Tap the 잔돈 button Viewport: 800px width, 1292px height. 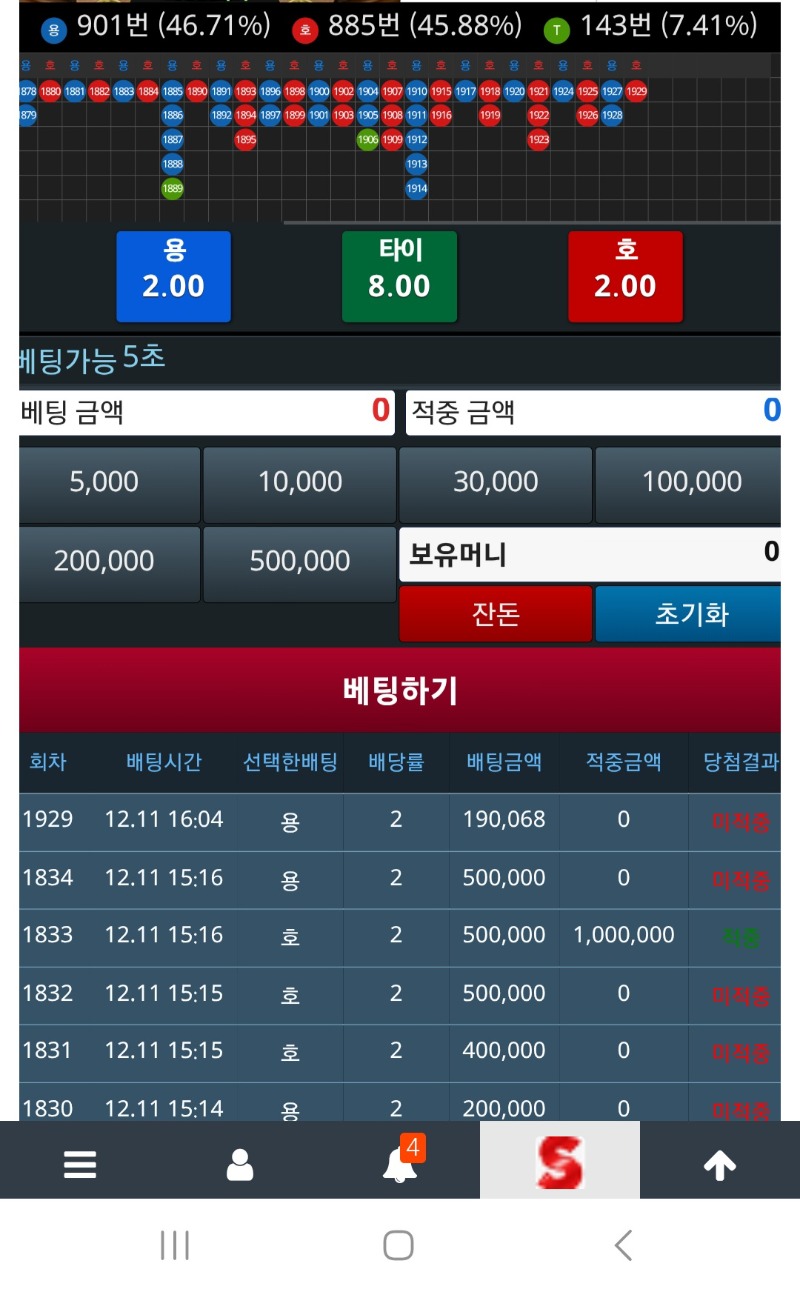click(496, 614)
